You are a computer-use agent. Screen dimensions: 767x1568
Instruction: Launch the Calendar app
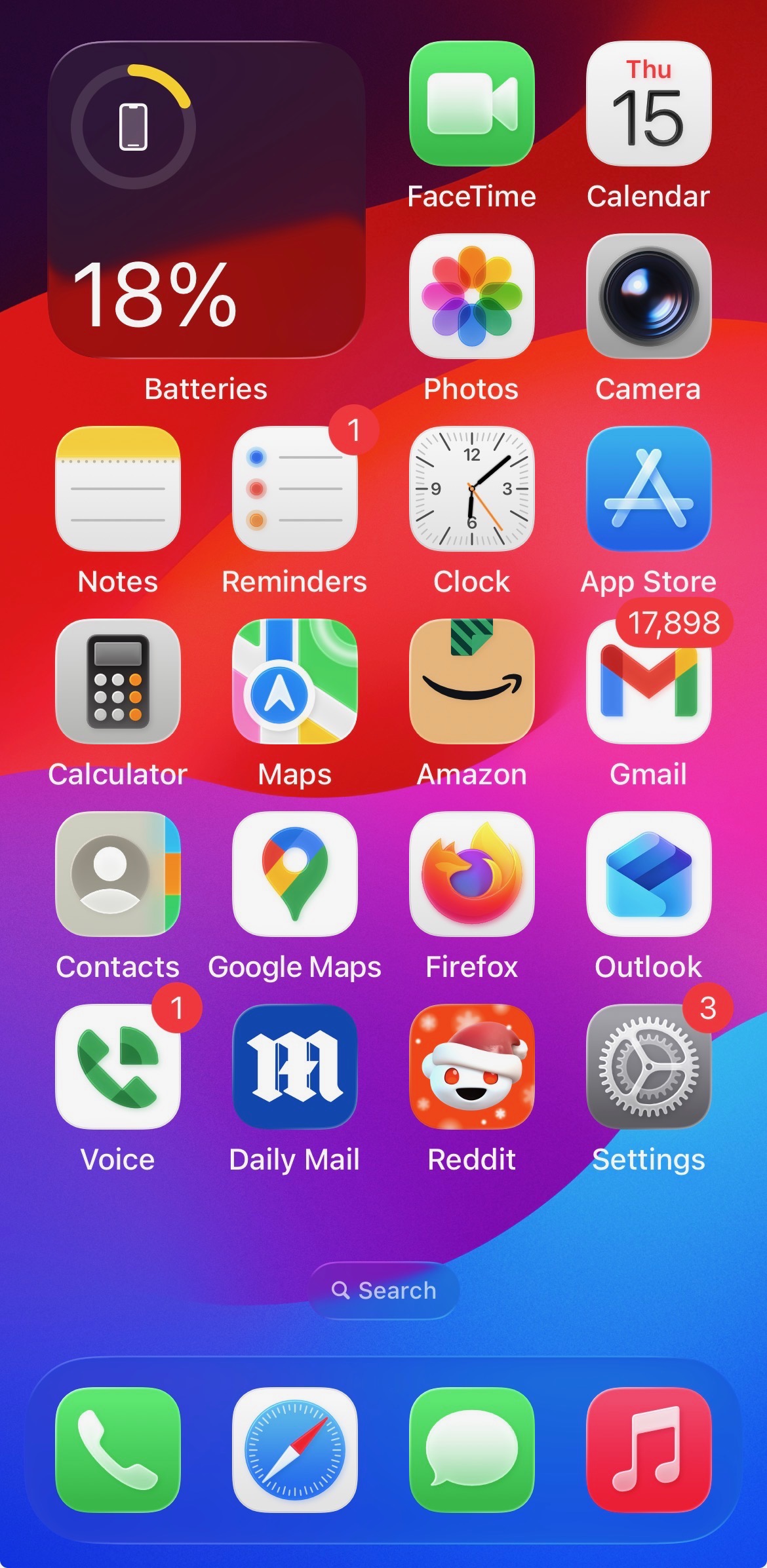click(648, 104)
